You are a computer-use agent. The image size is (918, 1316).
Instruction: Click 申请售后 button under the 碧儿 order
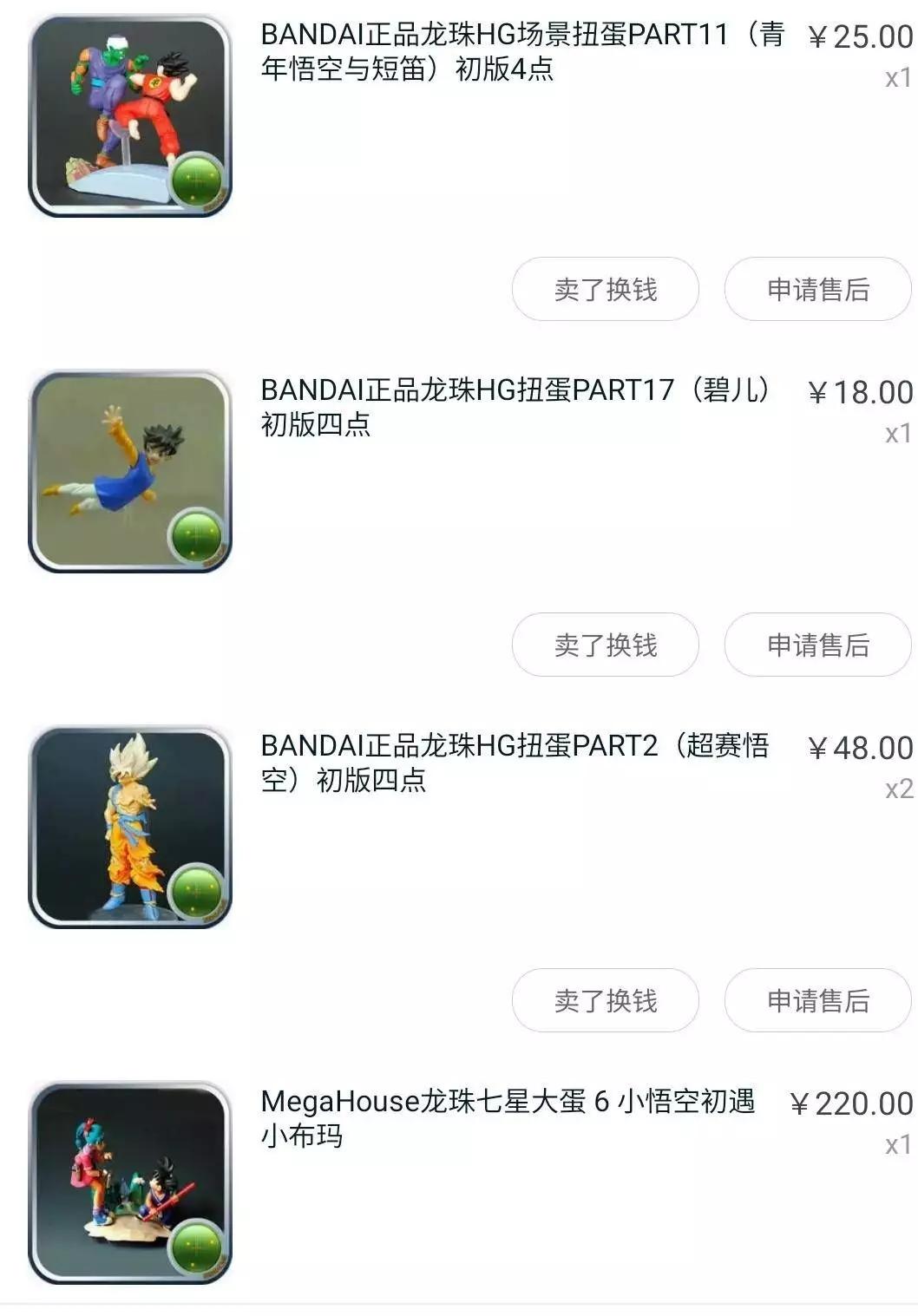click(x=816, y=645)
